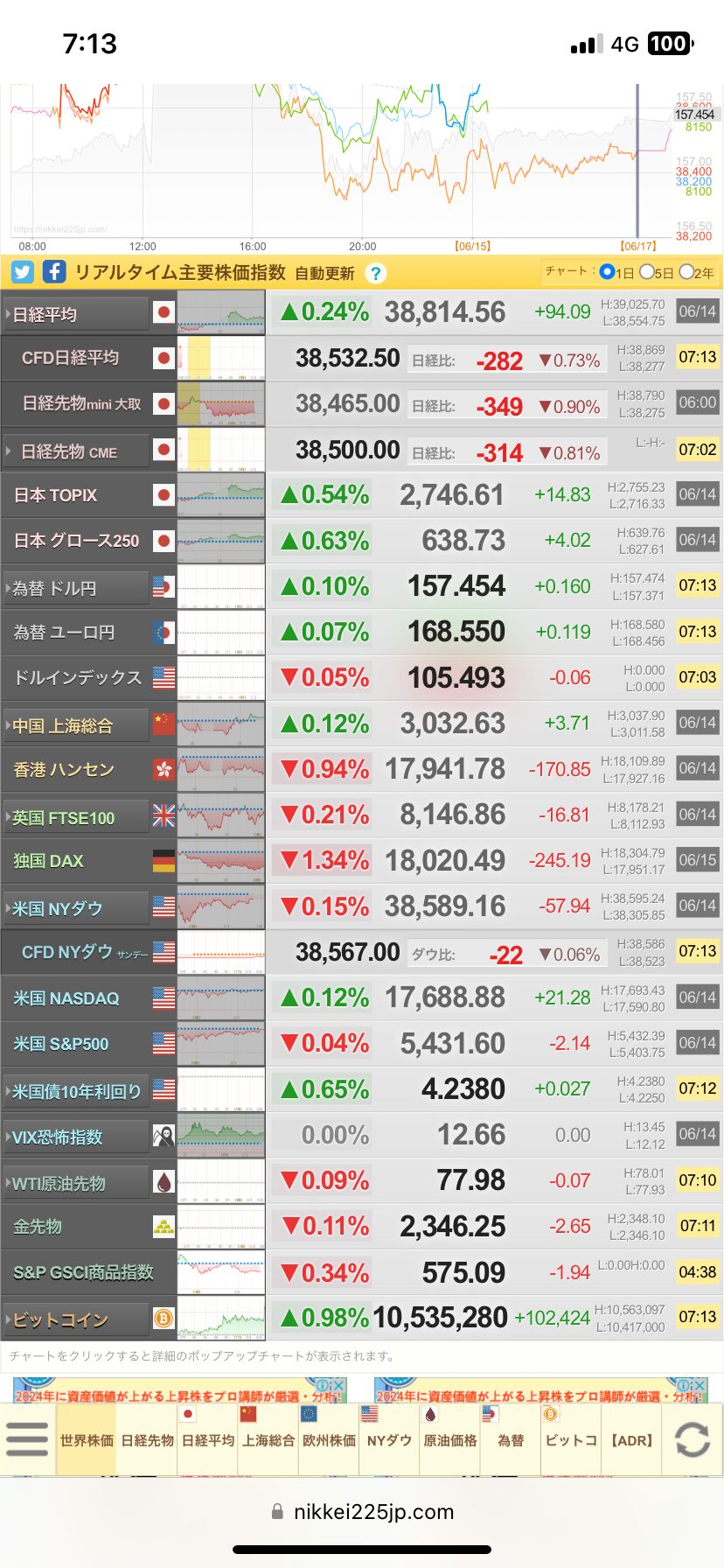Switch to the 日経先物 tab
Viewport: 724px width, 1568px height.
tap(148, 1440)
